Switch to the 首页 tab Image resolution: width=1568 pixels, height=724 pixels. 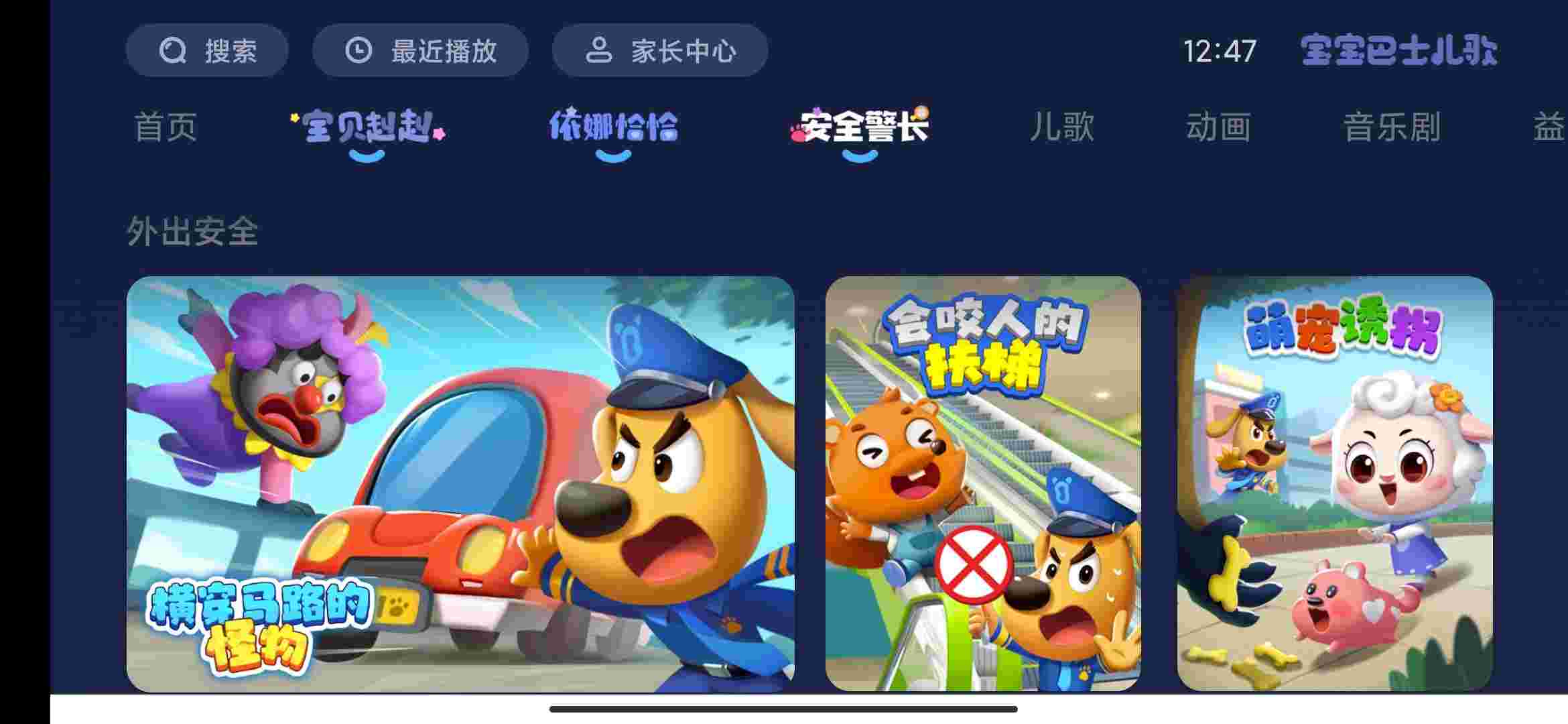tap(166, 127)
